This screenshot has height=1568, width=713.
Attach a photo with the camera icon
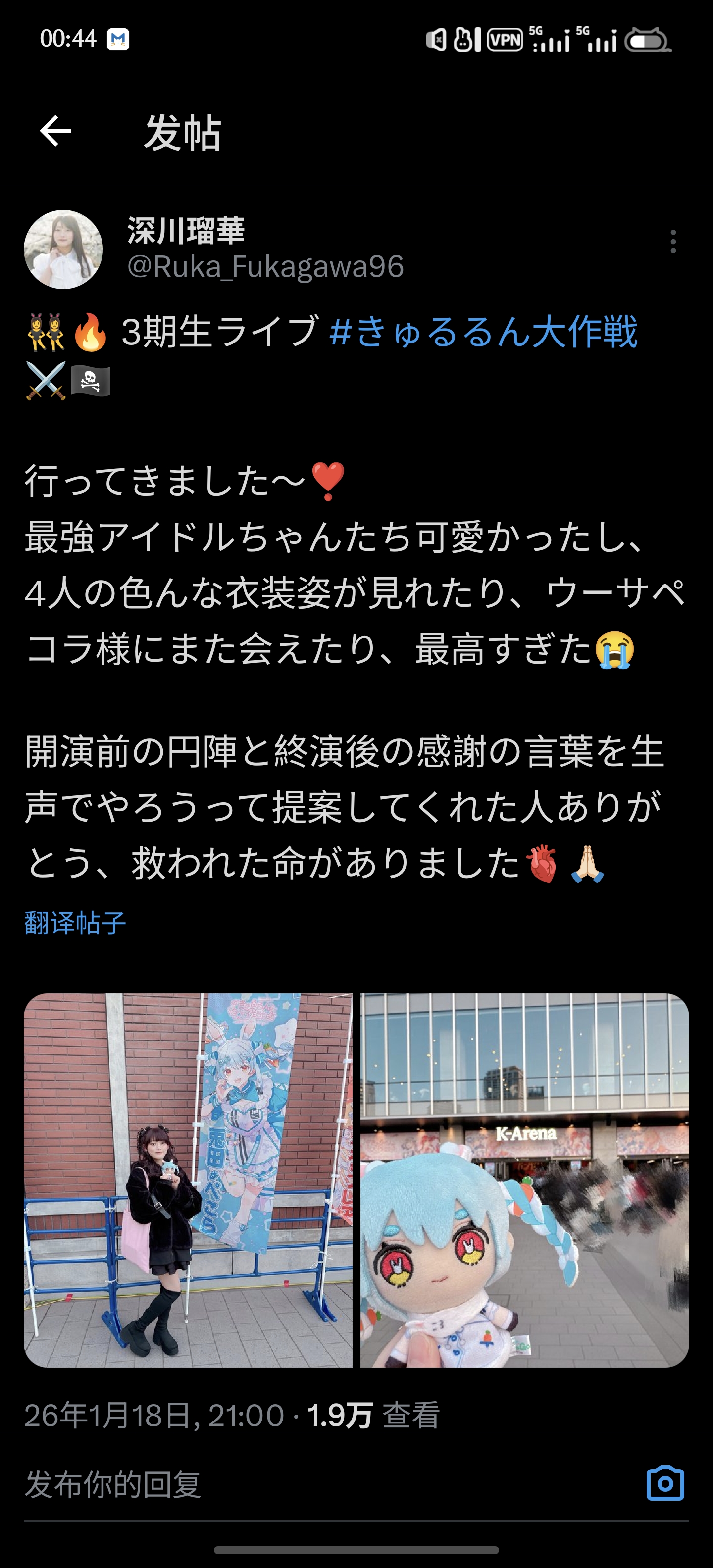665,1483
